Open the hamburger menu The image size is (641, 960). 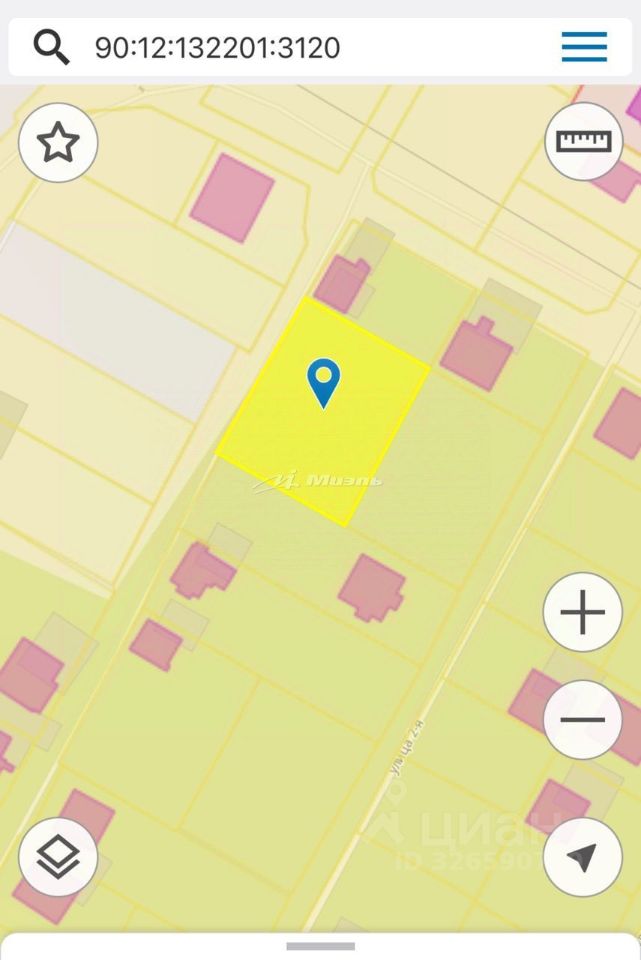pos(584,46)
